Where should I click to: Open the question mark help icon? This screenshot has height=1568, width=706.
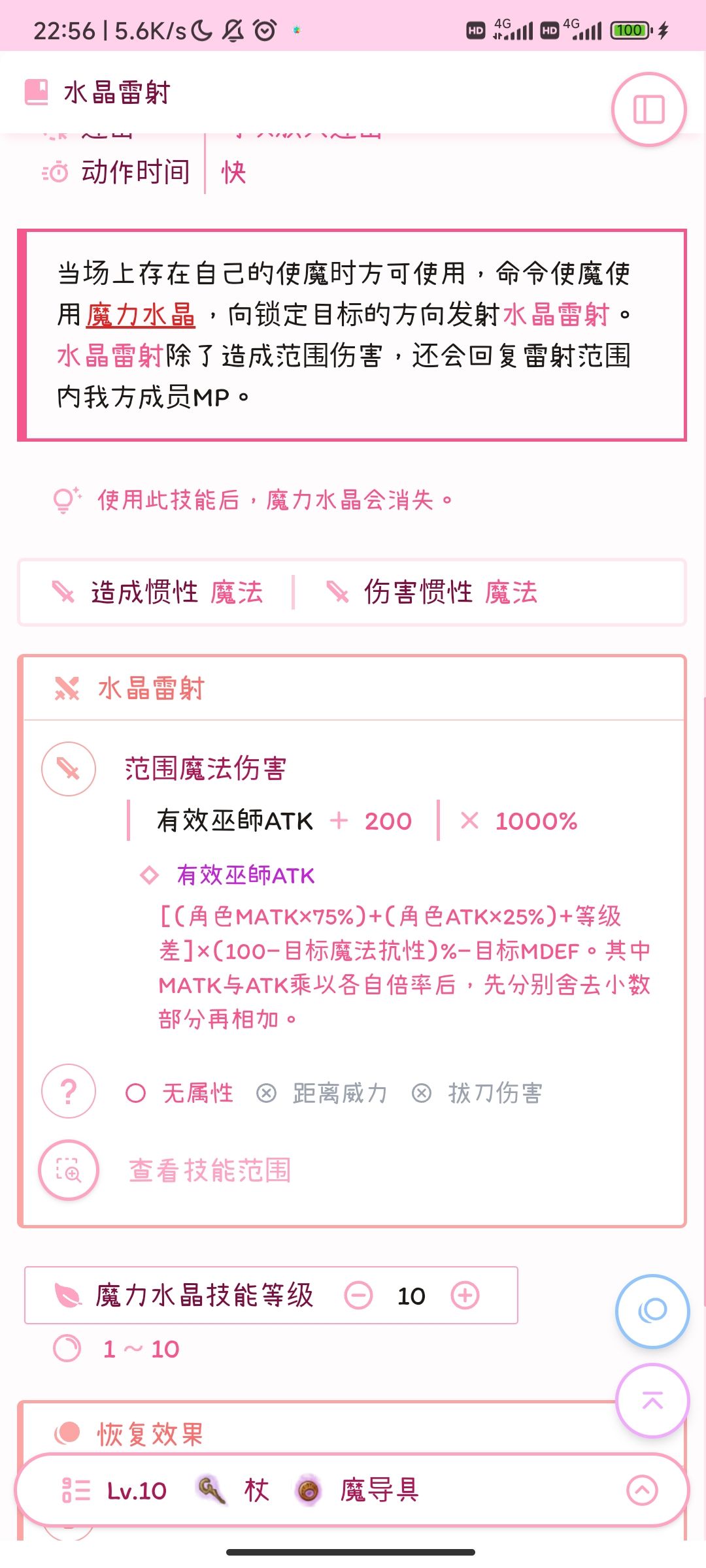pyautogui.click(x=68, y=1093)
